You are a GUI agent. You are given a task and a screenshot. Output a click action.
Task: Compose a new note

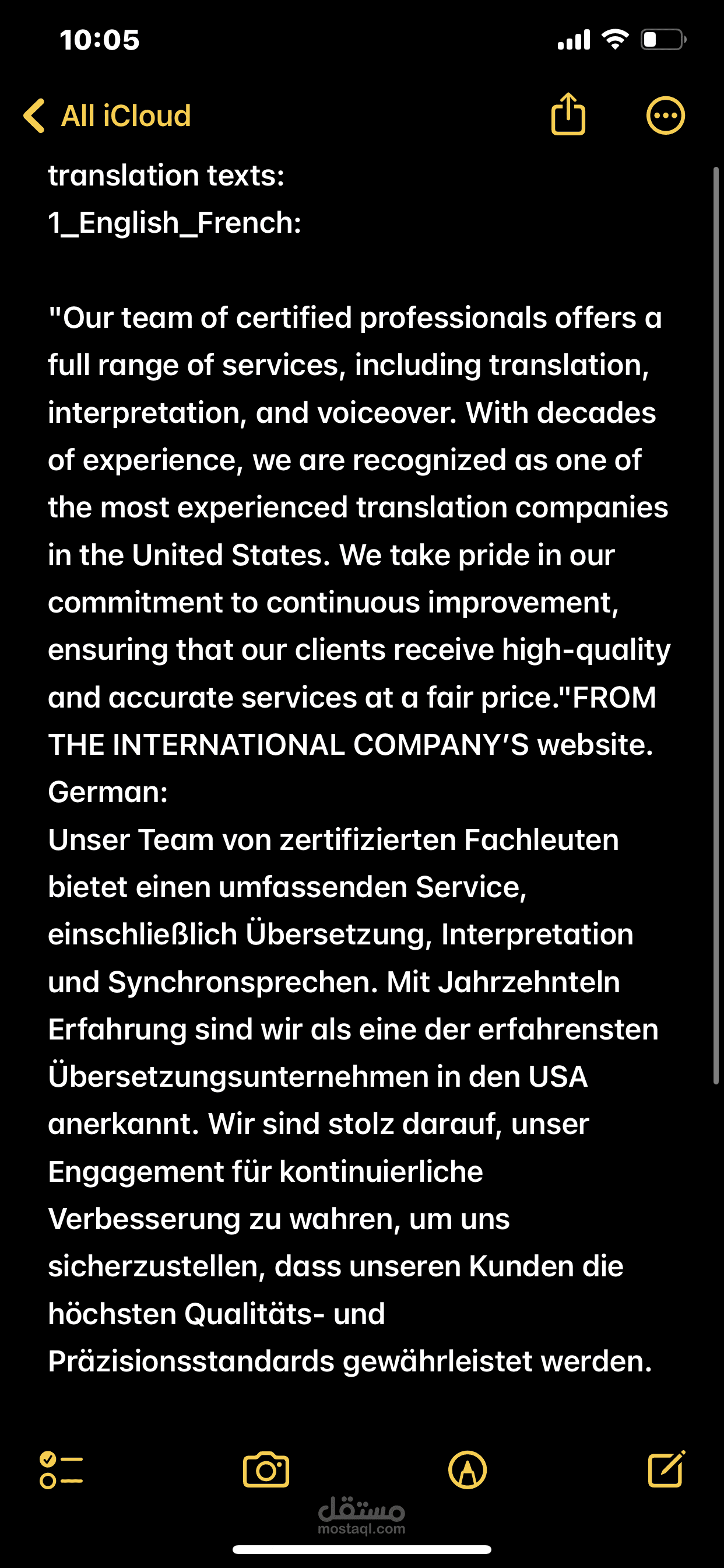[666, 1469]
